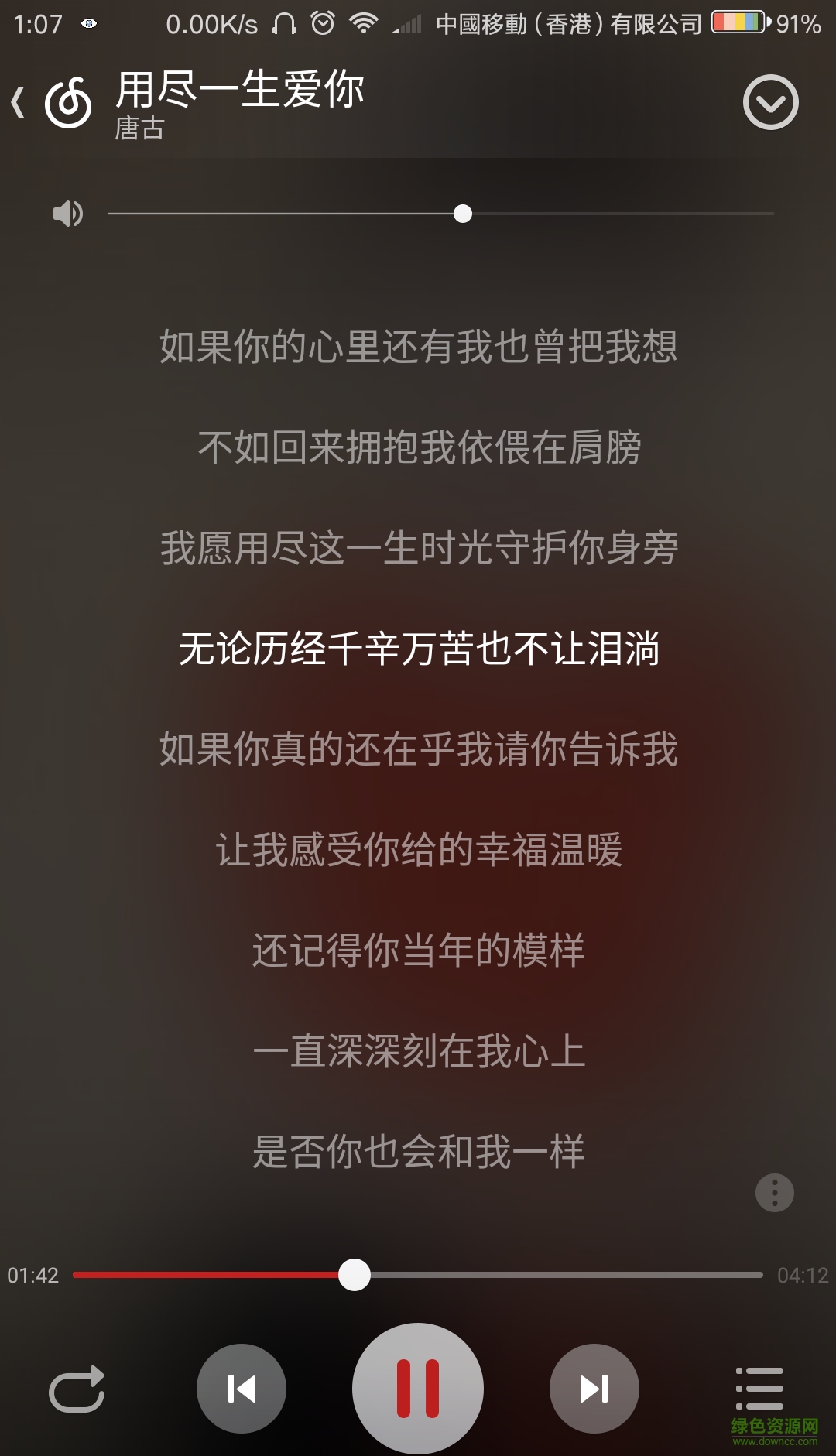Tap the highlighted lyric line 无论历经千辛万苦也不让泪淌
Screen dimensions: 836x1456
[x=418, y=650]
